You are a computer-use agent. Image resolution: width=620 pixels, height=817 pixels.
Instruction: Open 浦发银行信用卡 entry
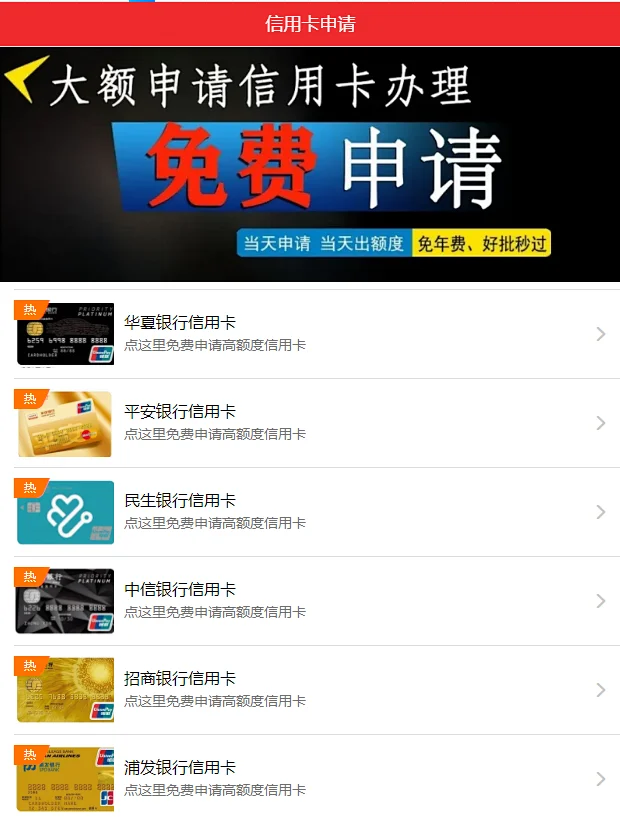[310, 778]
